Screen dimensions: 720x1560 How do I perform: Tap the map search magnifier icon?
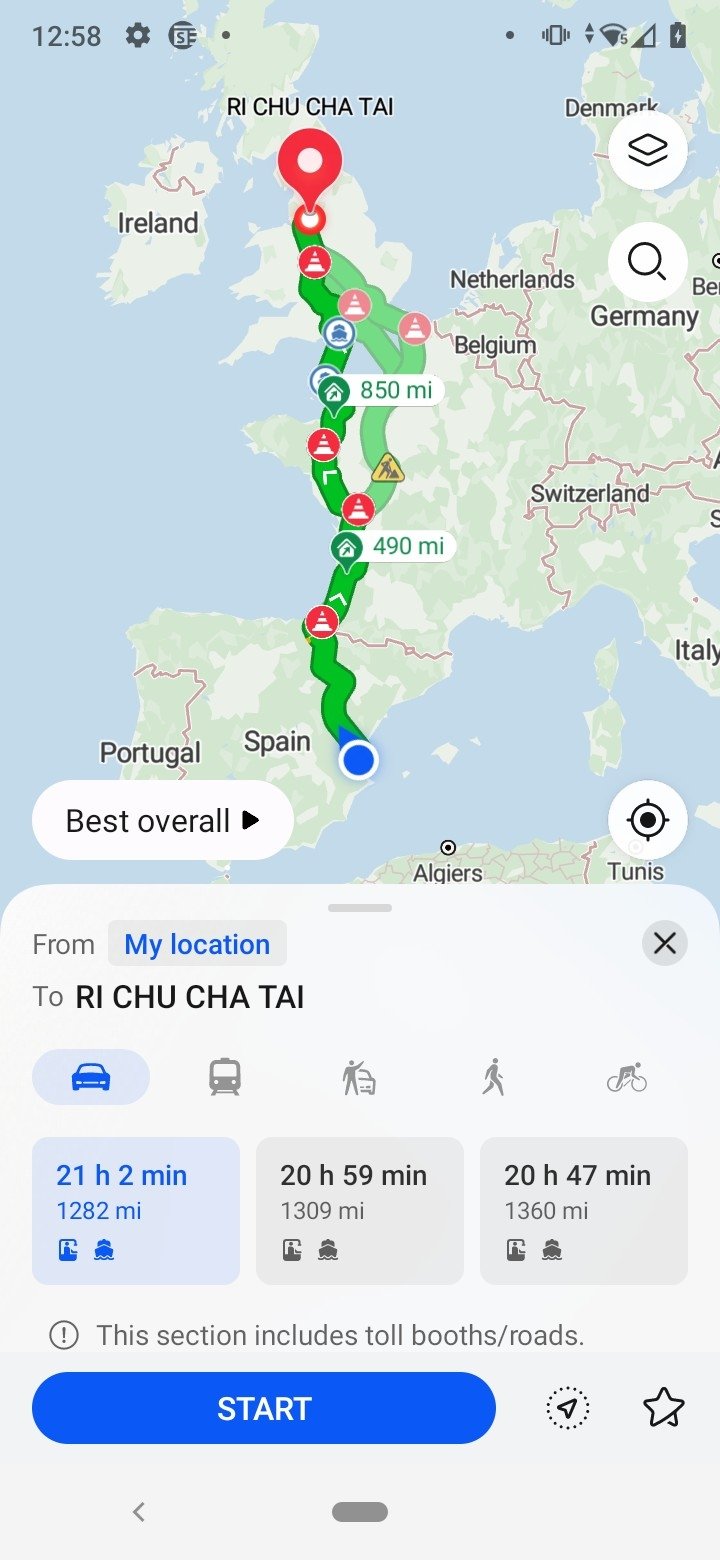point(647,263)
